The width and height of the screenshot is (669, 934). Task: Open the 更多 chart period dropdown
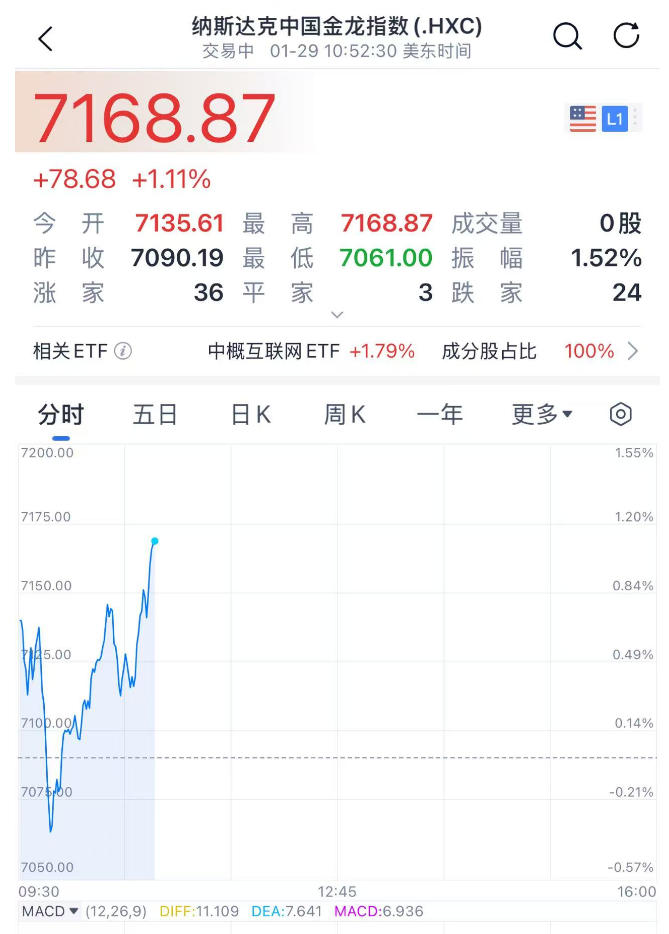click(542, 414)
